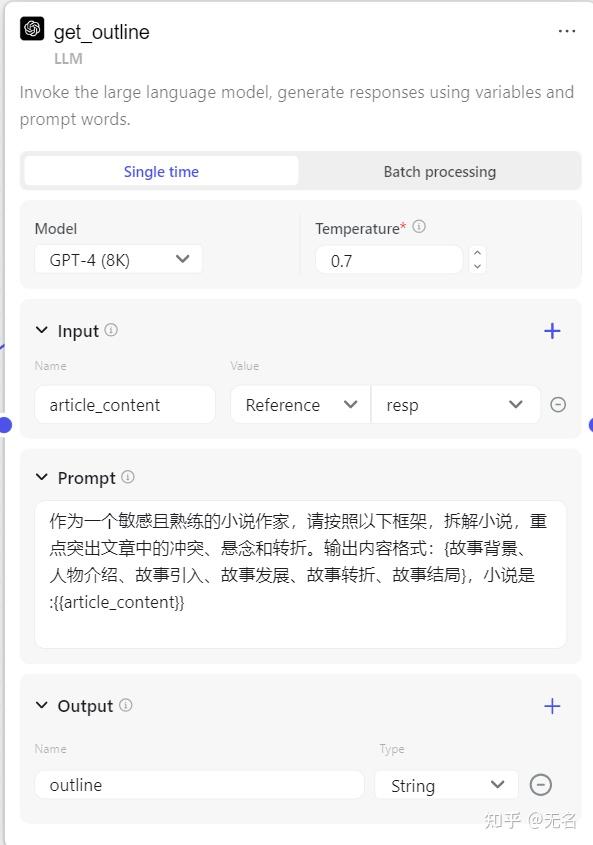Collapse the Output section
593x845 pixels.
click(42, 705)
